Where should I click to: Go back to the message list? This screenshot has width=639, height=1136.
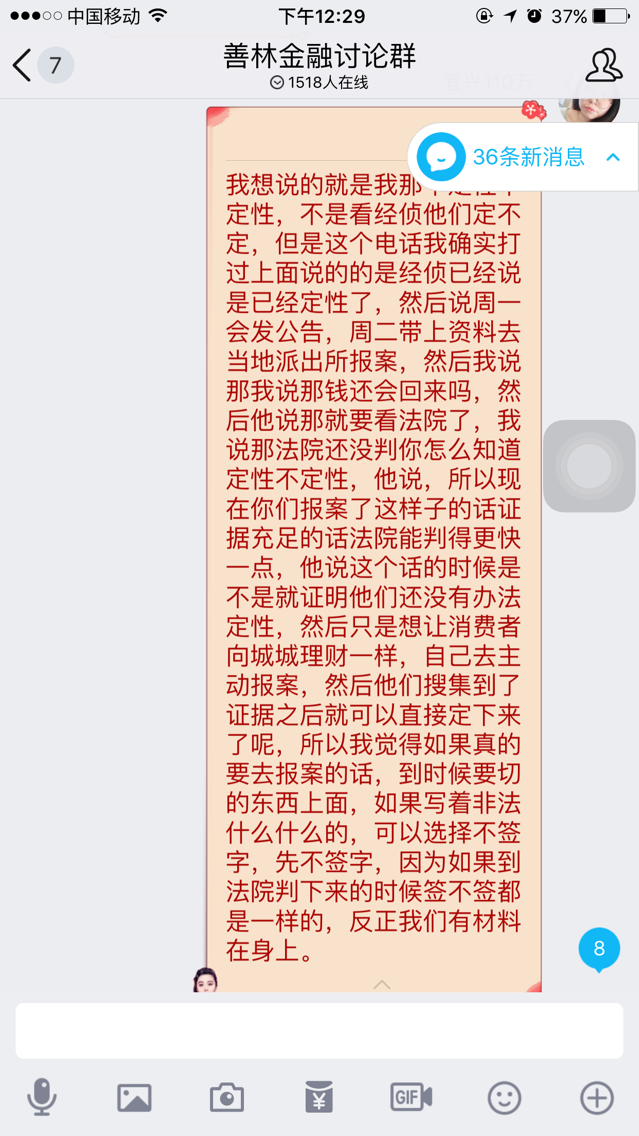coord(24,66)
